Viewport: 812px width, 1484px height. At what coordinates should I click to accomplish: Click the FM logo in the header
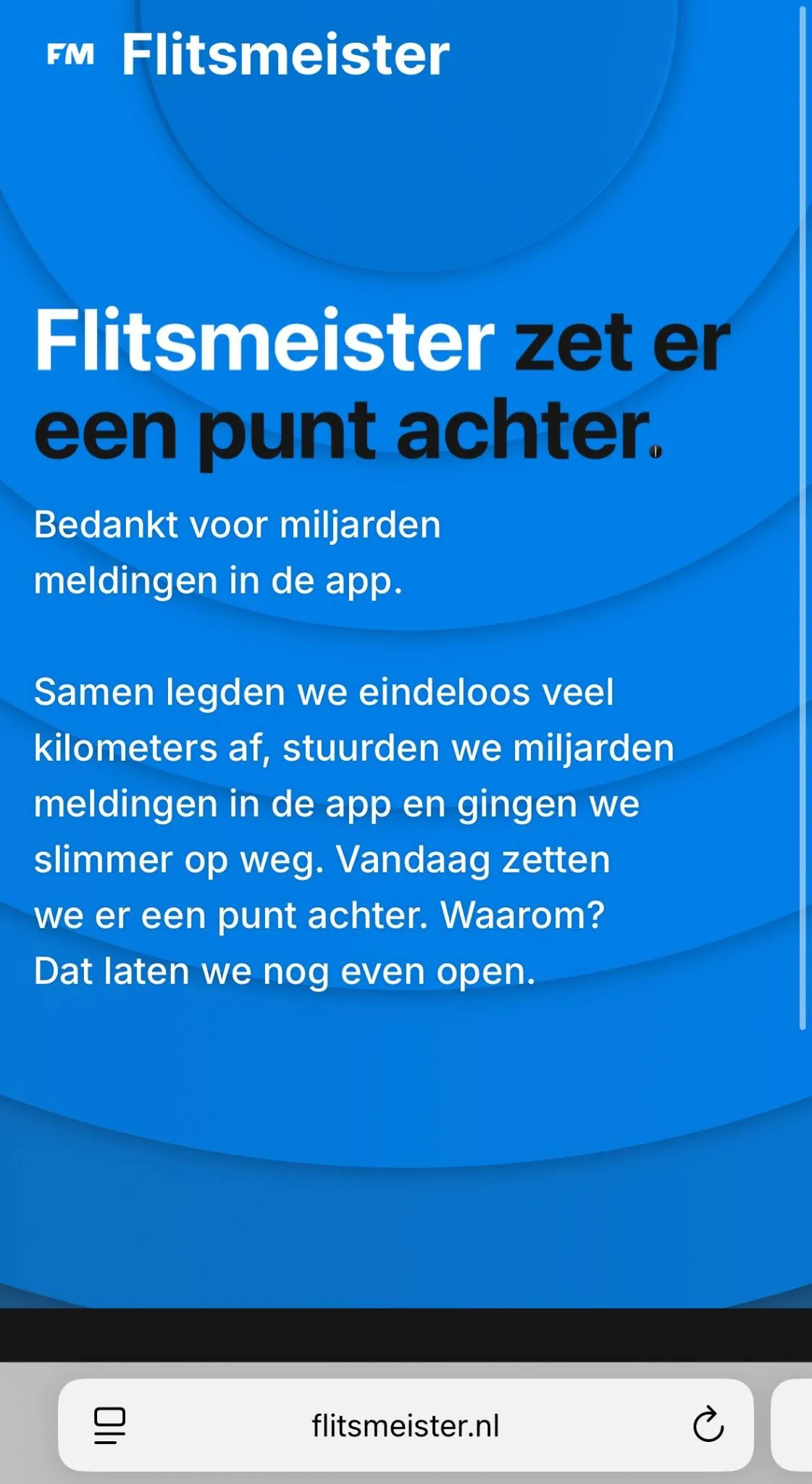click(69, 53)
